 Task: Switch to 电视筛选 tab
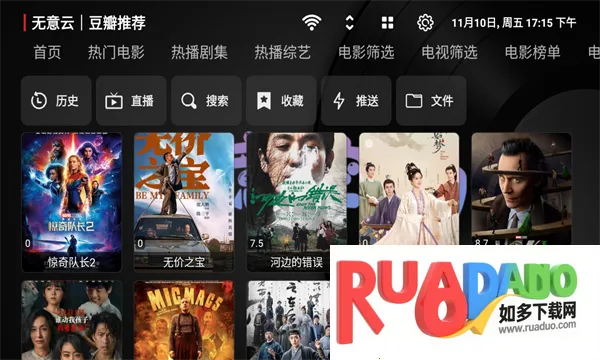click(x=450, y=52)
